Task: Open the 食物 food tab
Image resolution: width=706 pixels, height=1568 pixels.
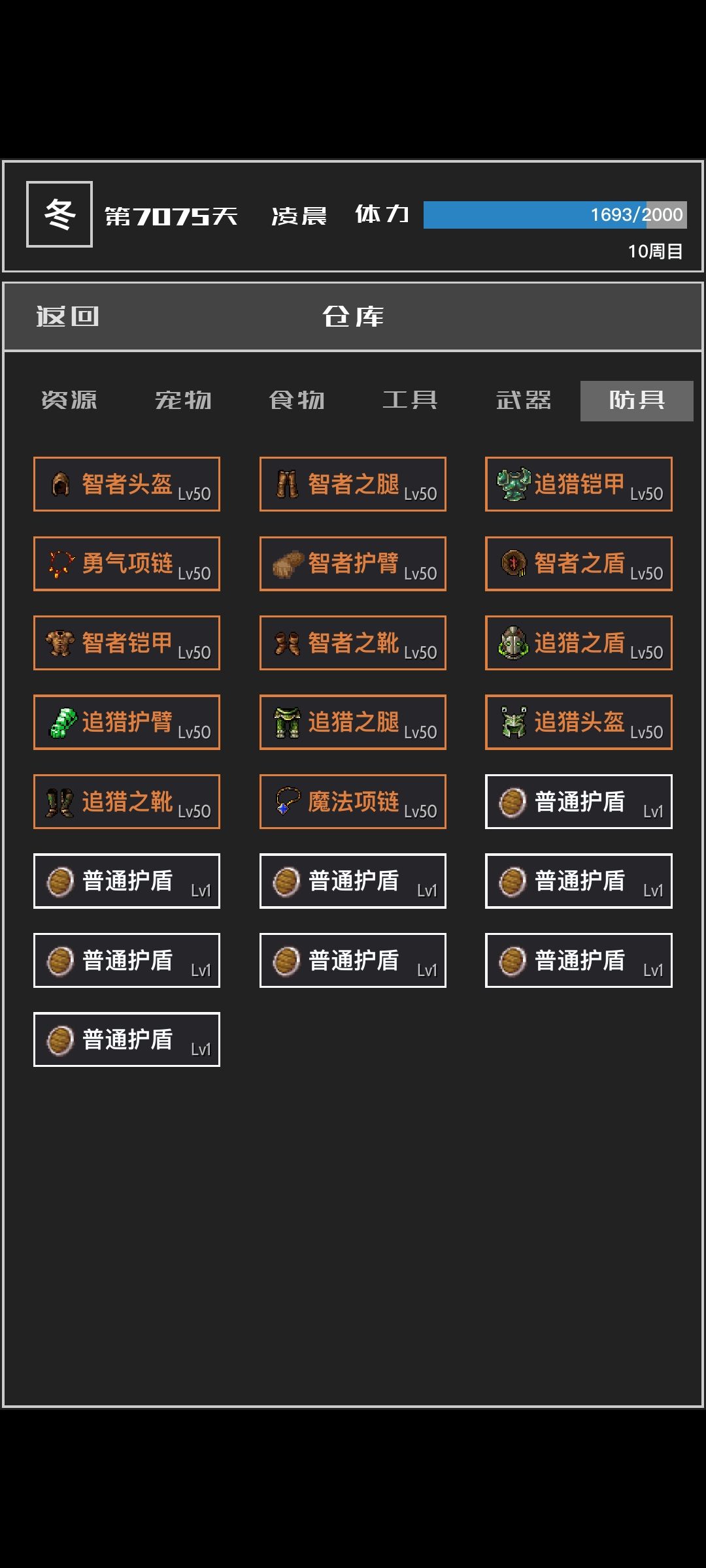Action: pos(297,401)
